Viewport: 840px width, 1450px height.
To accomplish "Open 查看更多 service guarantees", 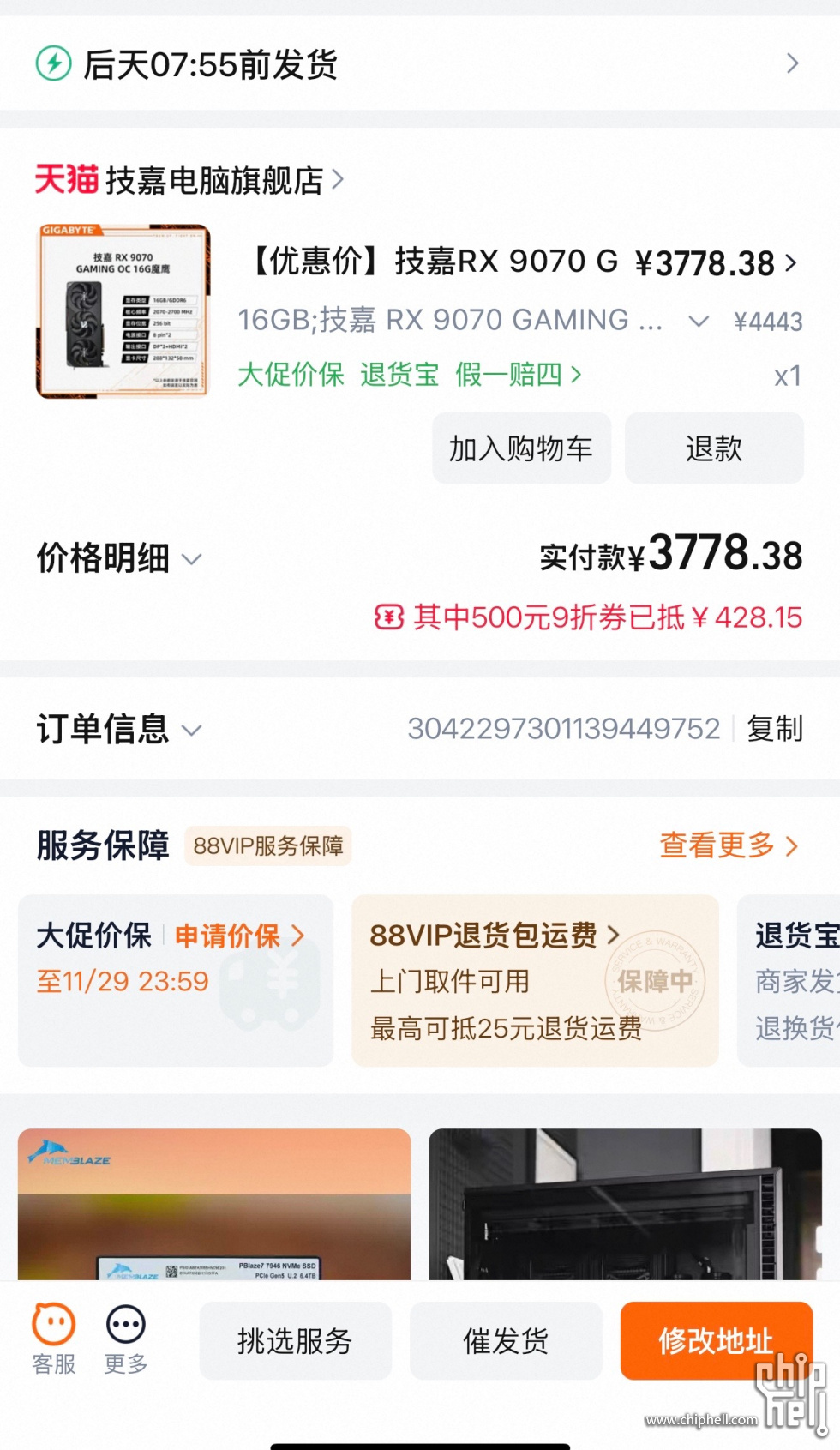I will [728, 845].
